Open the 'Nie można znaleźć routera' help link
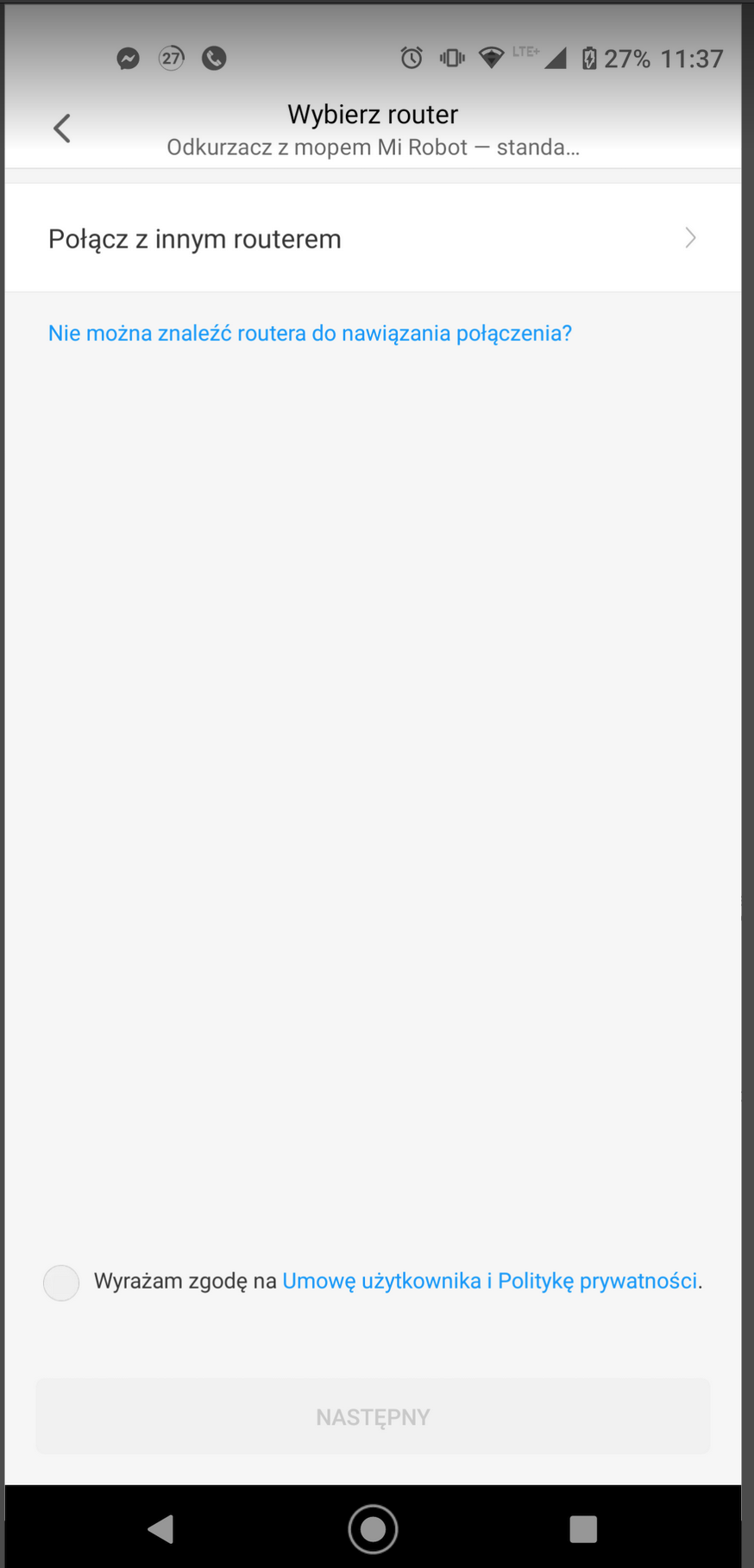Image resolution: width=754 pixels, height=1568 pixels. 310,333
